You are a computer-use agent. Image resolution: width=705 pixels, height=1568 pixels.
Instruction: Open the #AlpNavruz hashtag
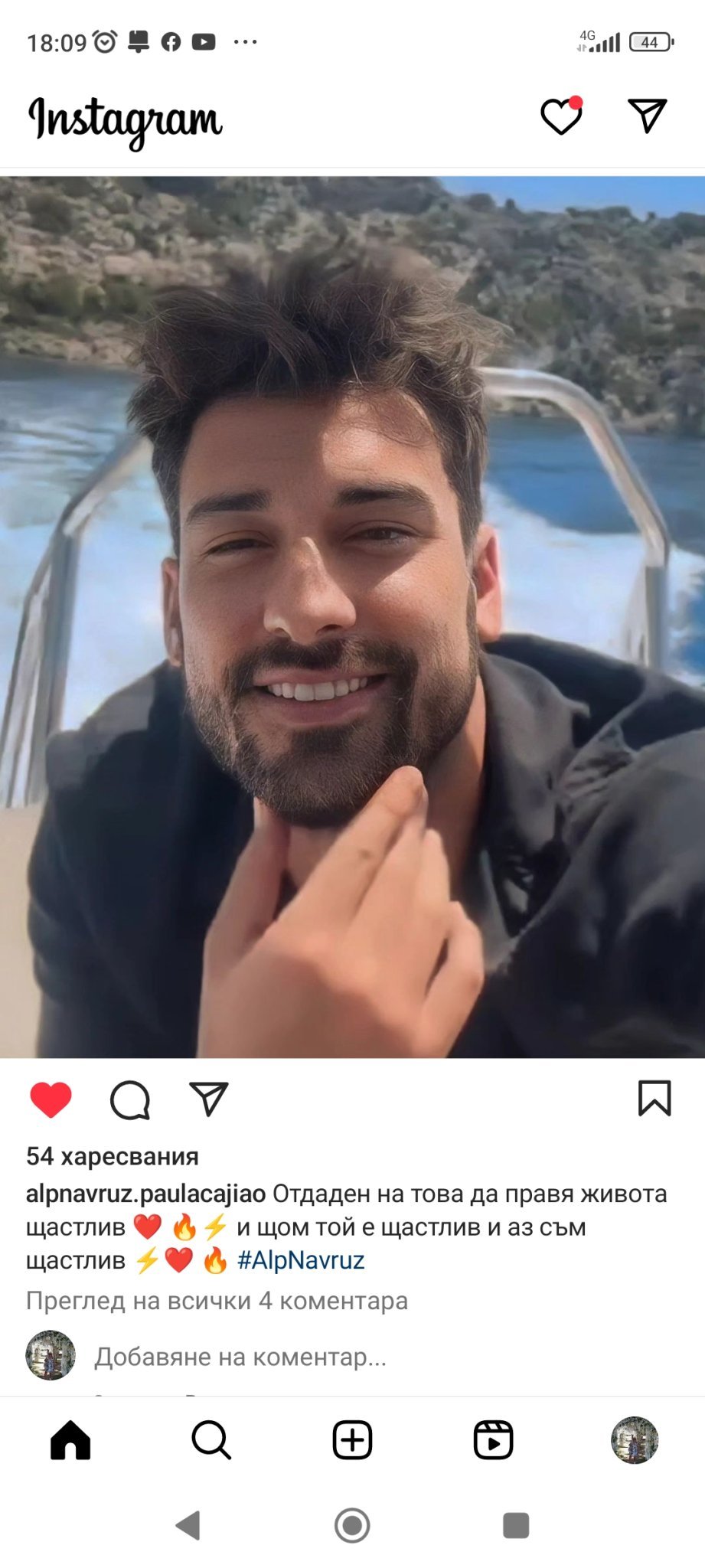coord(301,1260)
